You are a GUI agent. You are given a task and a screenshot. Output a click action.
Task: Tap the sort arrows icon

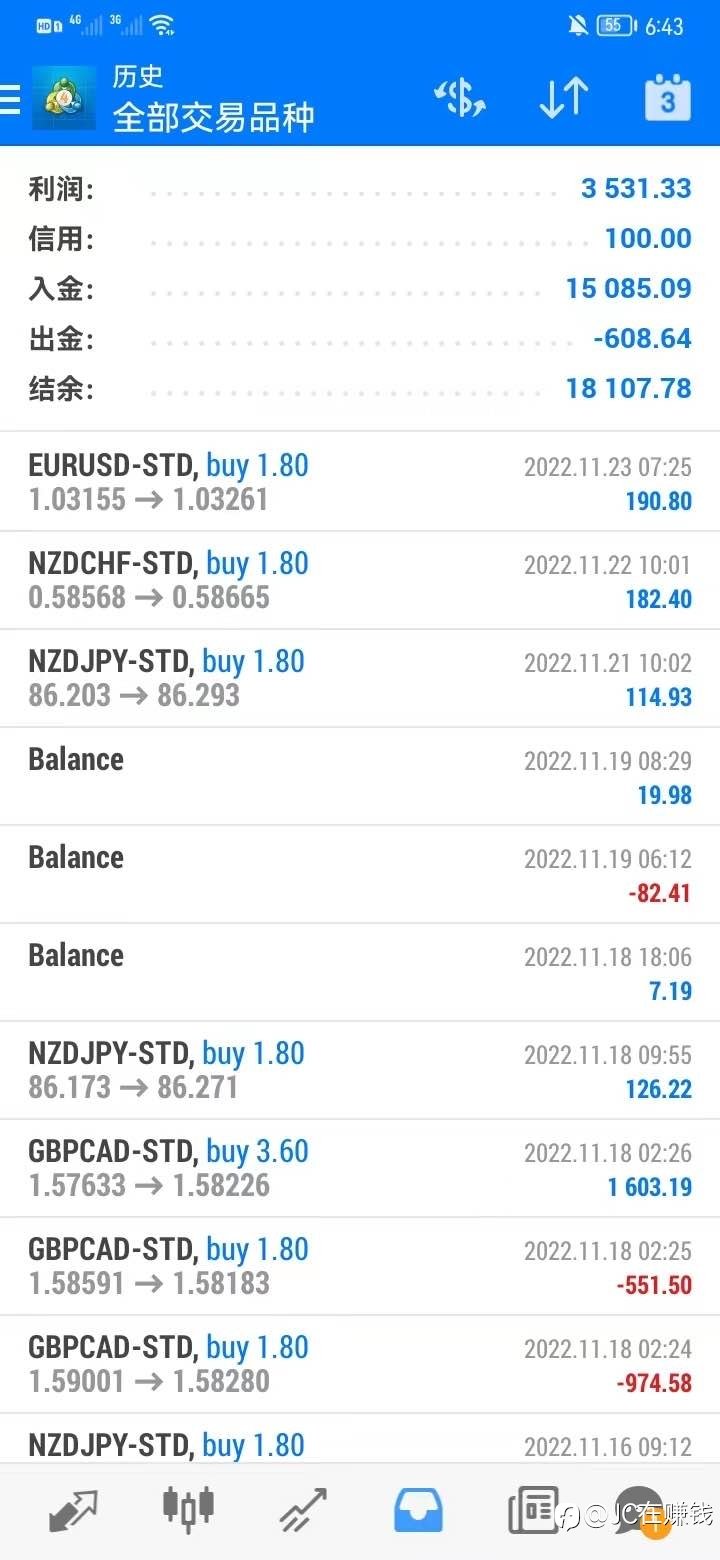click(563, 98)
